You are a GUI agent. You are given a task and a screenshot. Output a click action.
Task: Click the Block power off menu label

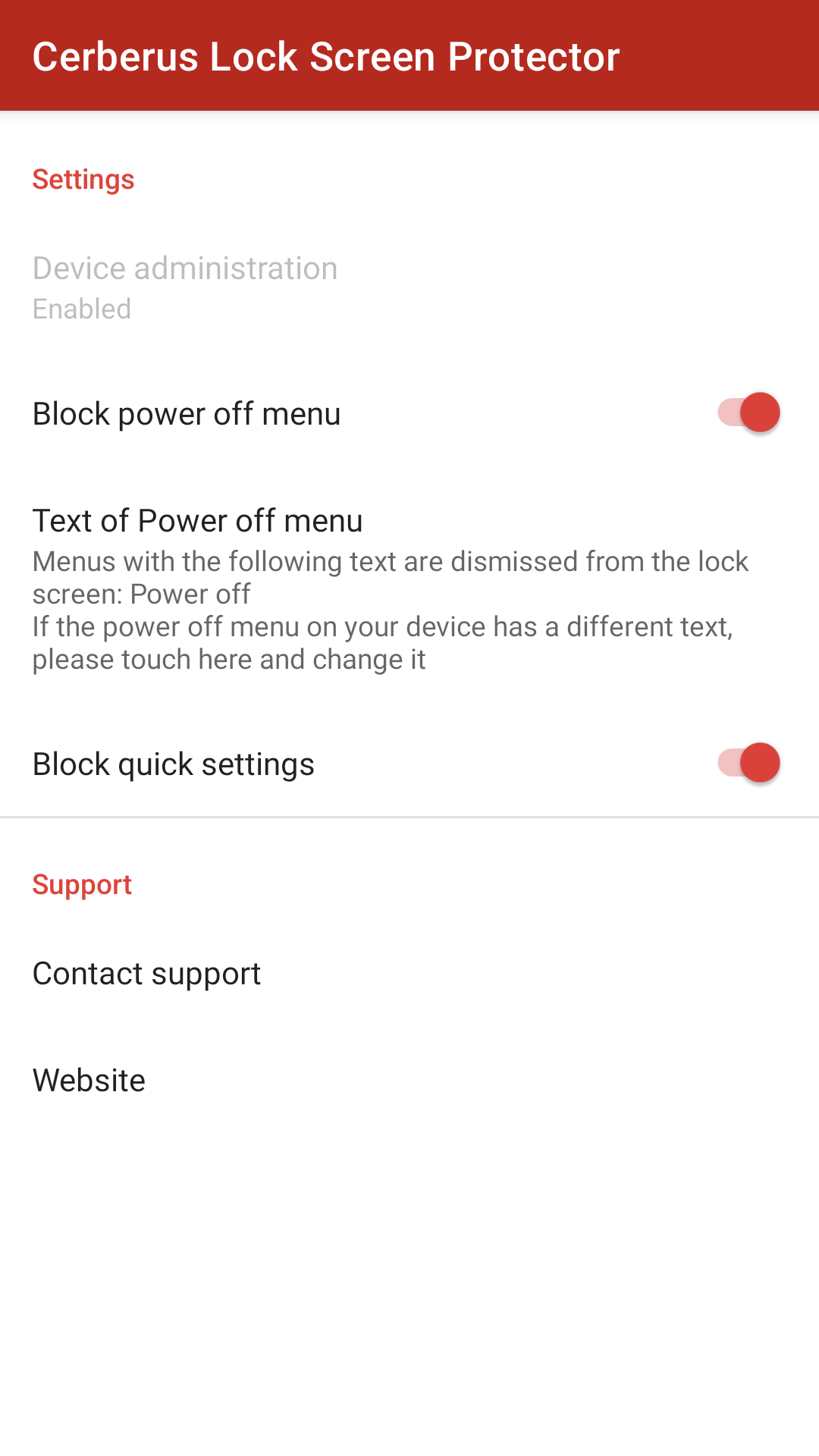pos(186,413)
